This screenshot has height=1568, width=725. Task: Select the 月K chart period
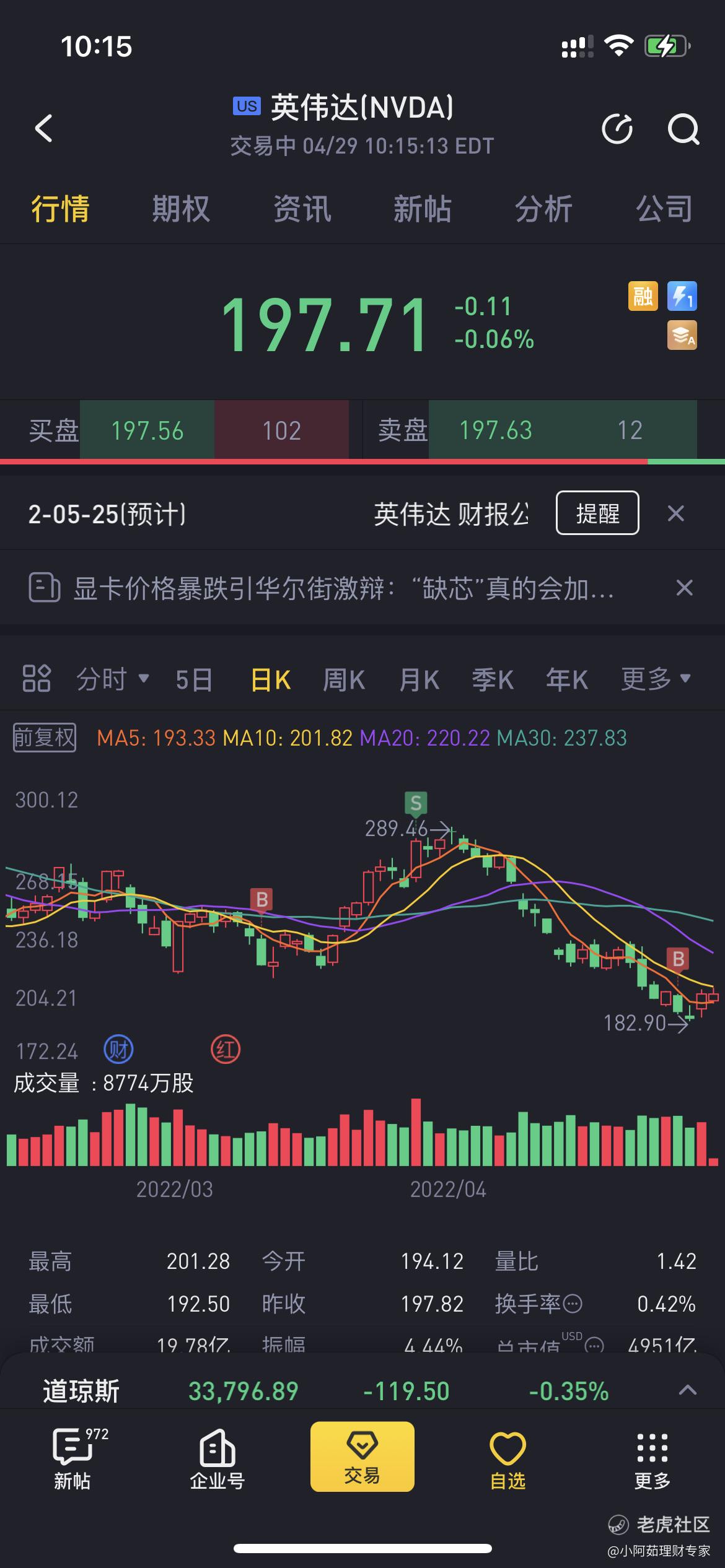tap(419, 679)
